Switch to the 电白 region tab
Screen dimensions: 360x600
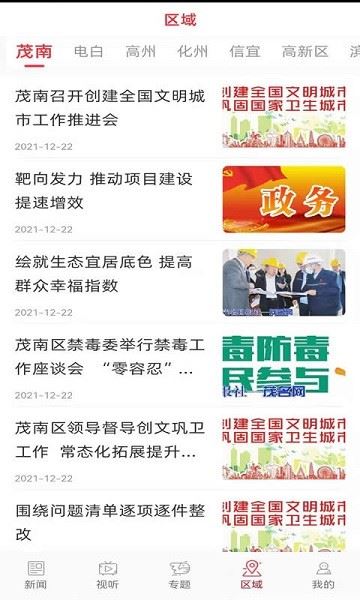(x=88, y=51)
